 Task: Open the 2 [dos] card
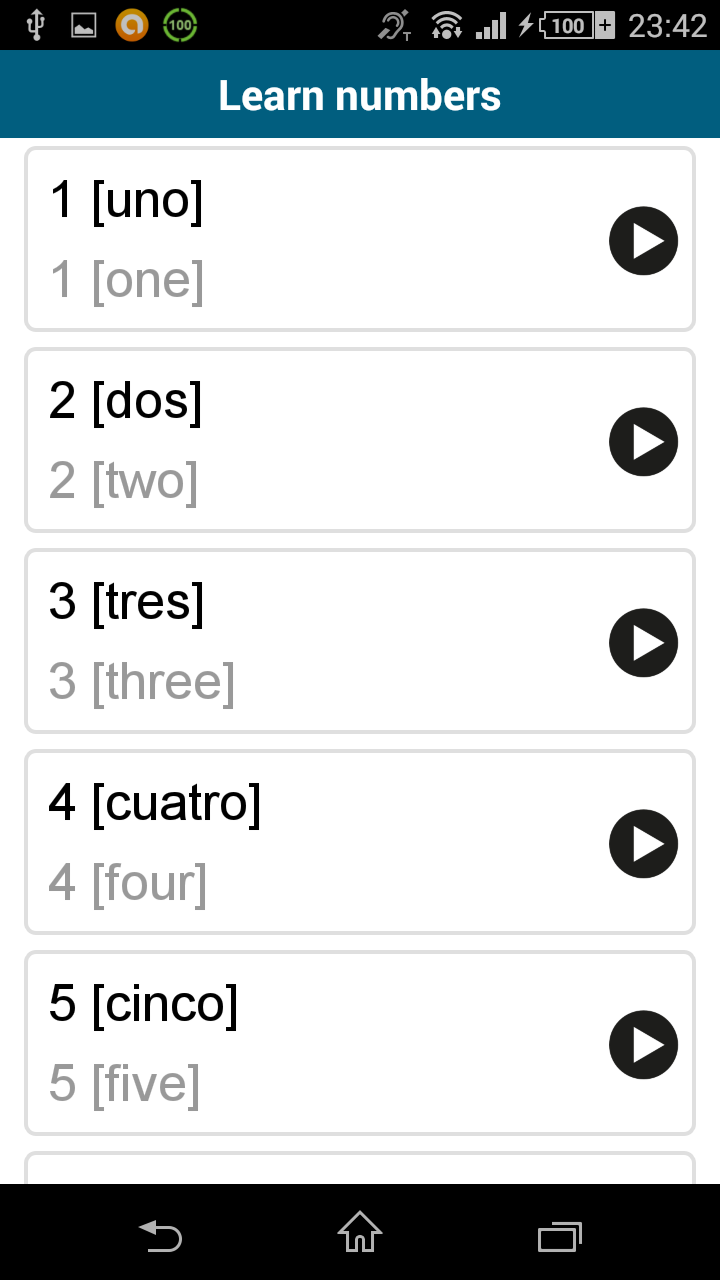pos(300,441)
